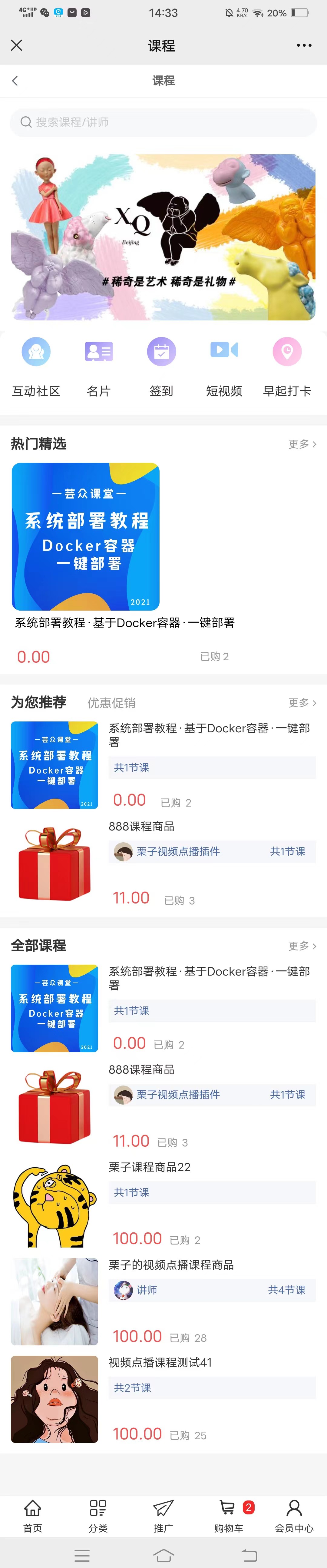The width and height of the screenshot is (327, 1568).
Task: View 更多 in the 全部课程 section
Action: coord(302,946)
